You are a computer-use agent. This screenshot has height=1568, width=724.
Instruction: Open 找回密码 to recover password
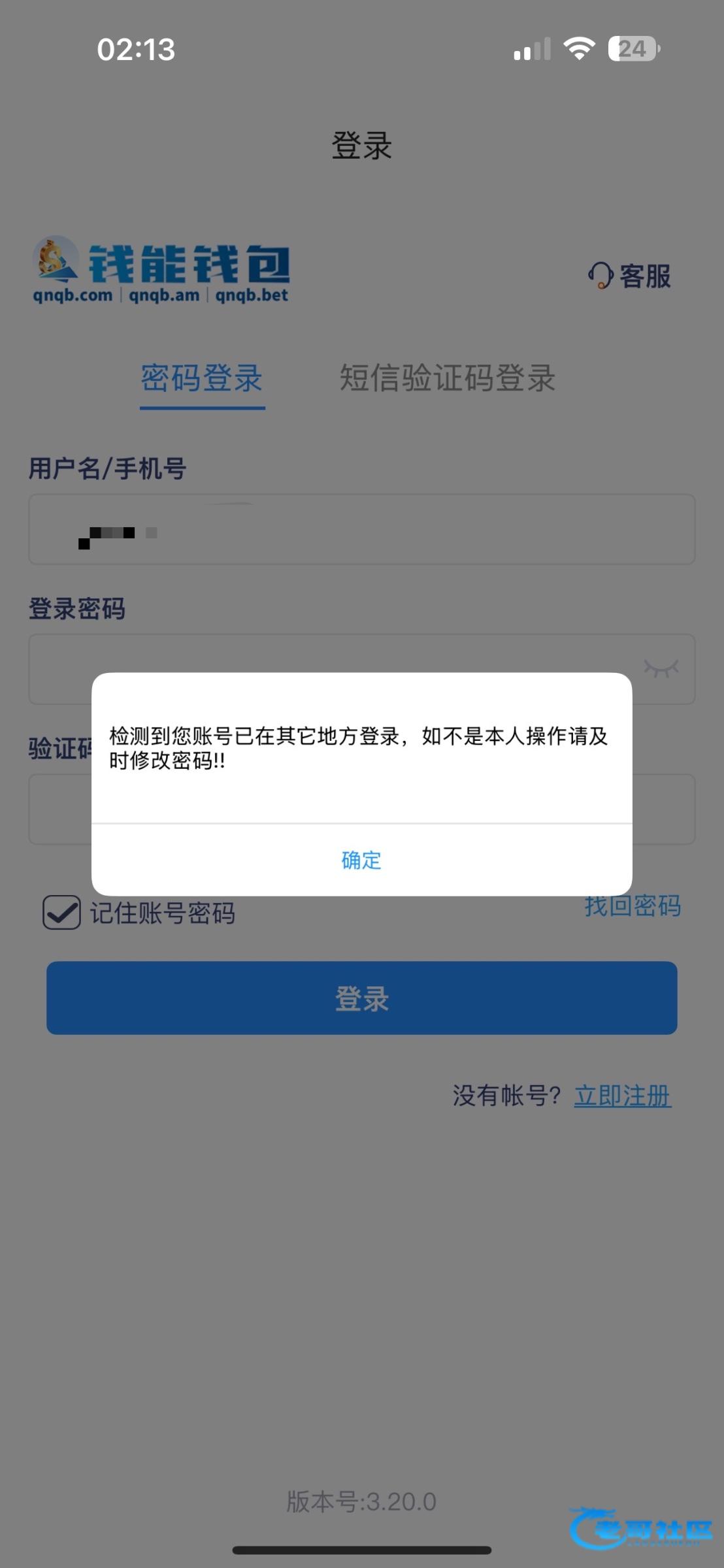click(x=633, y=906)
